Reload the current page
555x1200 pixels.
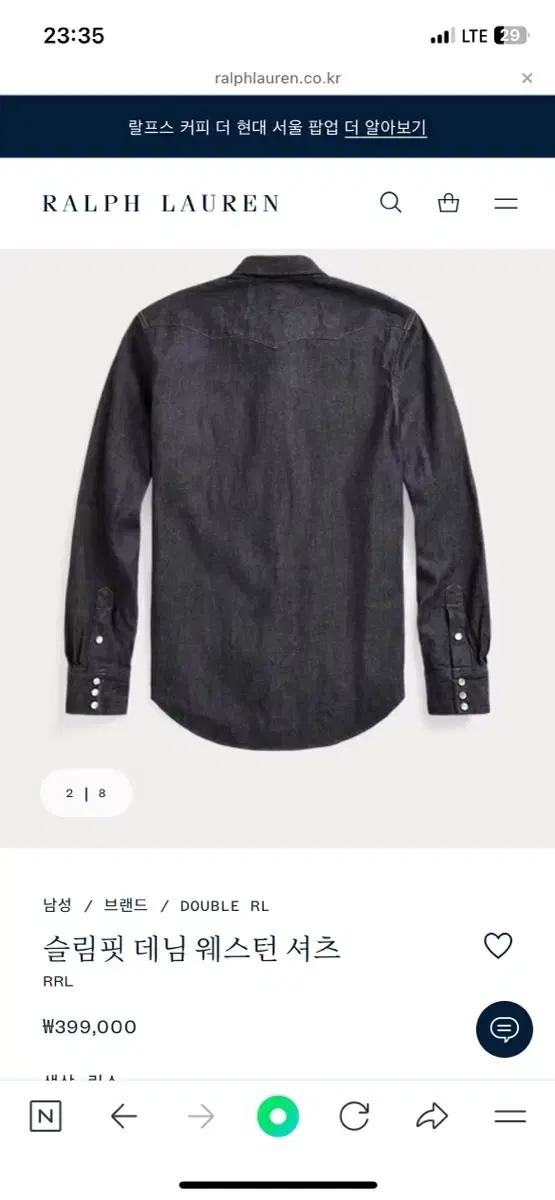pos(354,1116)
